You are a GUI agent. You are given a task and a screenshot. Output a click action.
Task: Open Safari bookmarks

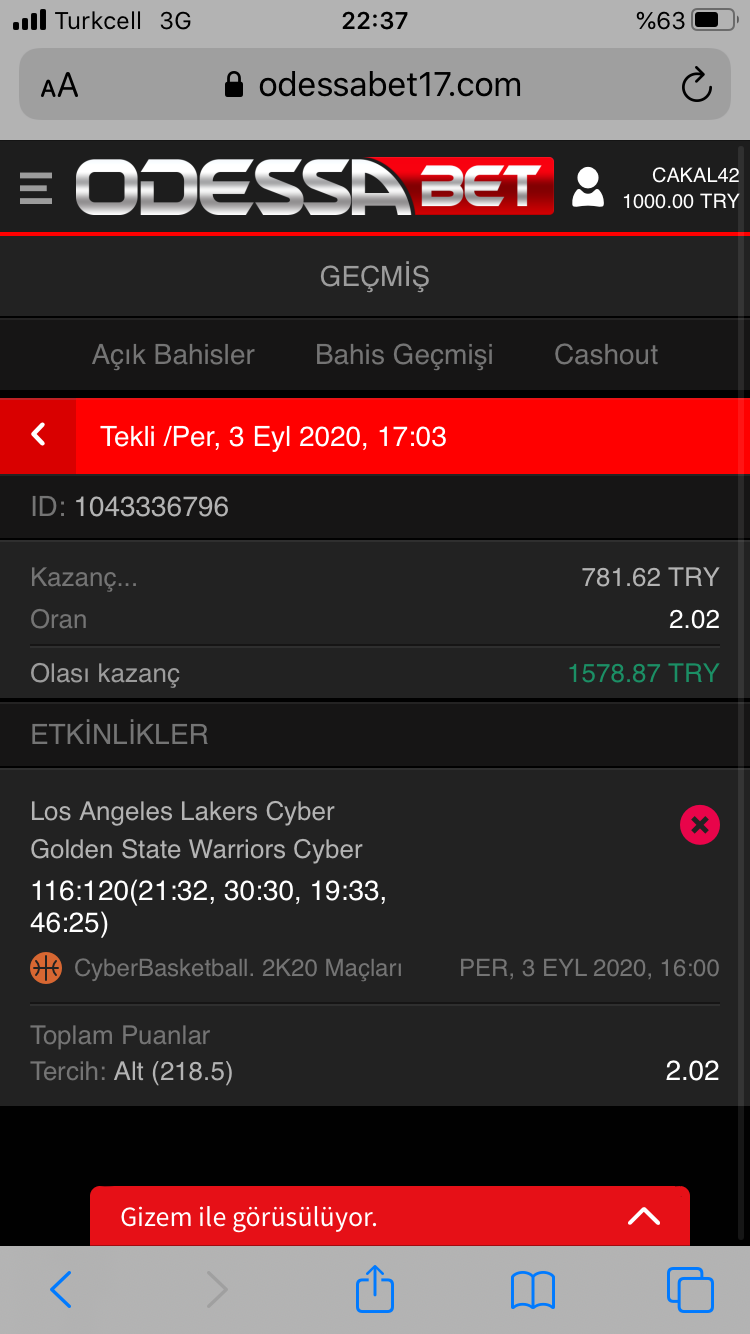(x=532, y=1290)
